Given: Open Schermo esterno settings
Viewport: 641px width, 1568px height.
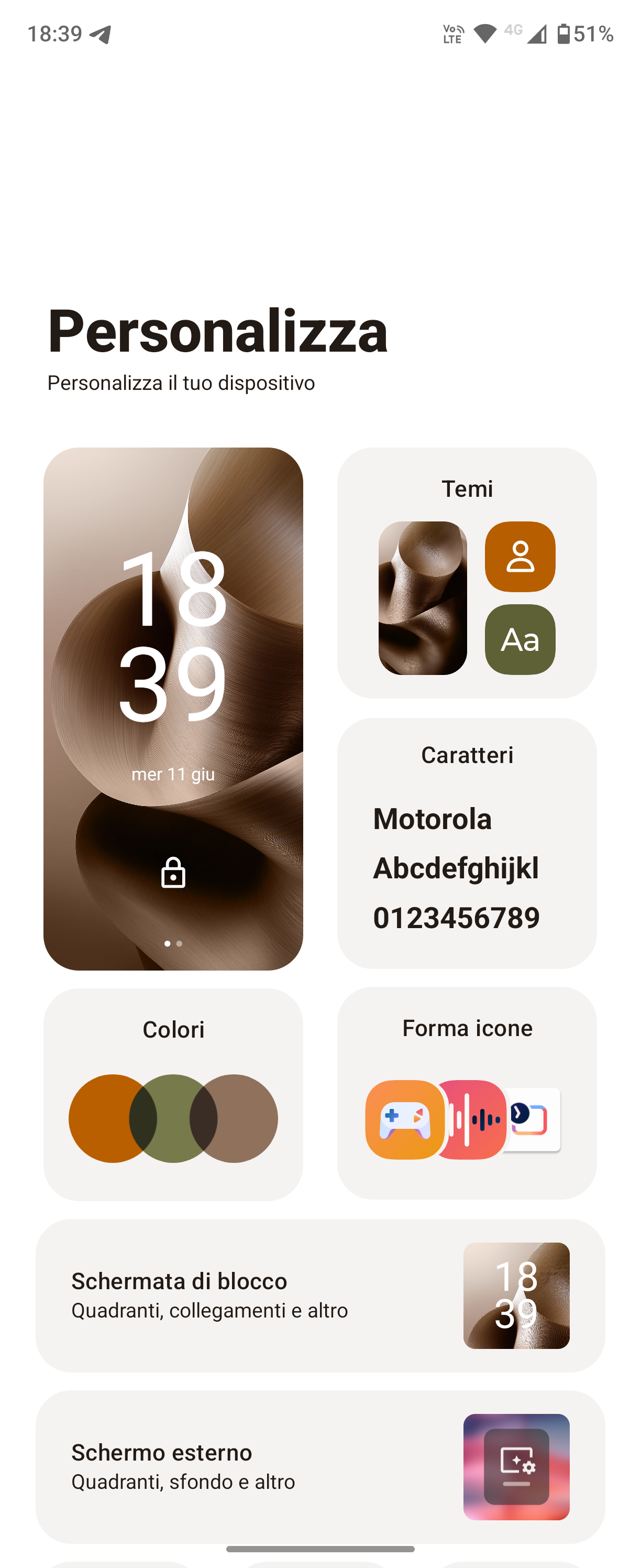Looking at the screenshot, I should [320, 1466].
